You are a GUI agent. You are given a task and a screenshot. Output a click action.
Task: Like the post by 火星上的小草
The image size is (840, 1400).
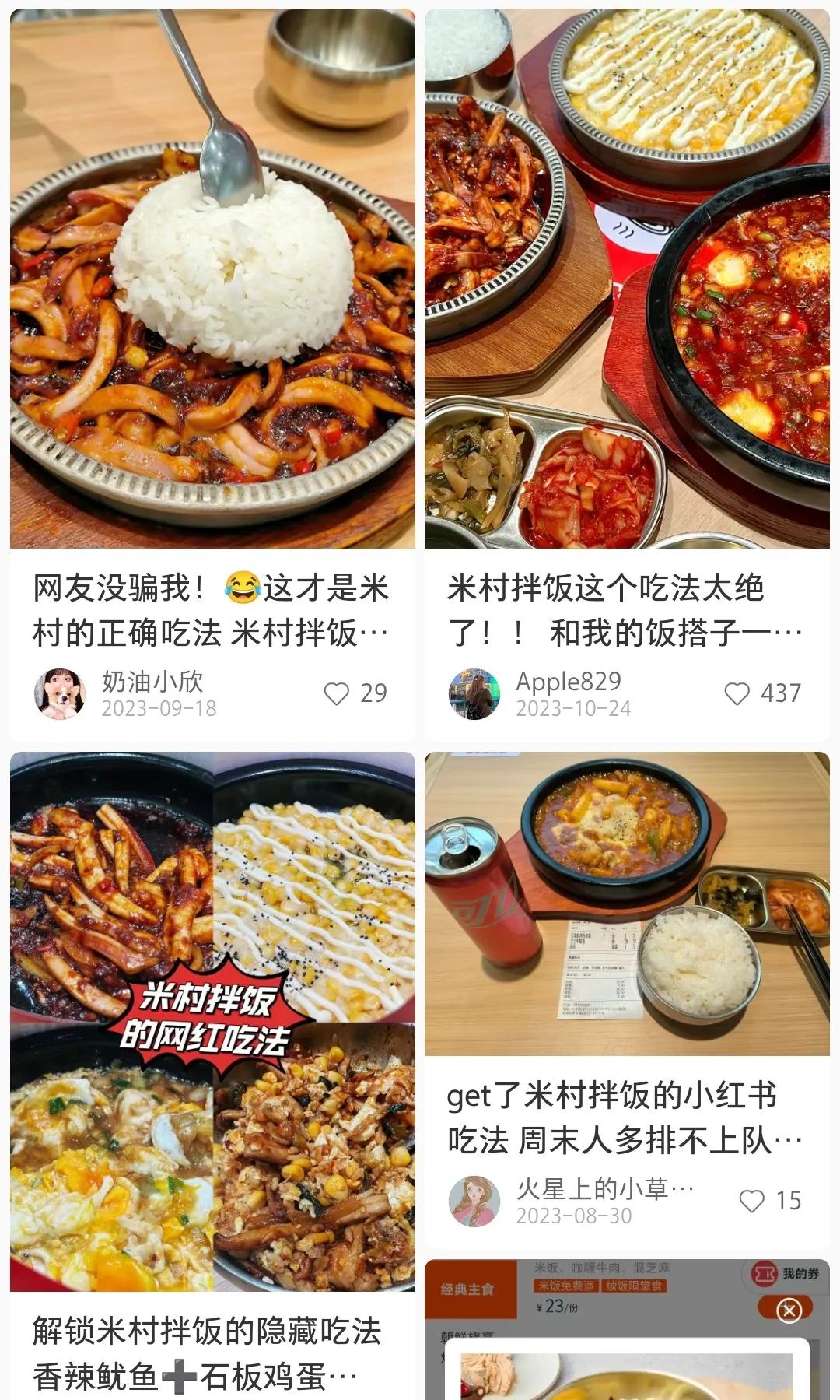pyautogui.click(x=751, y=1201)
